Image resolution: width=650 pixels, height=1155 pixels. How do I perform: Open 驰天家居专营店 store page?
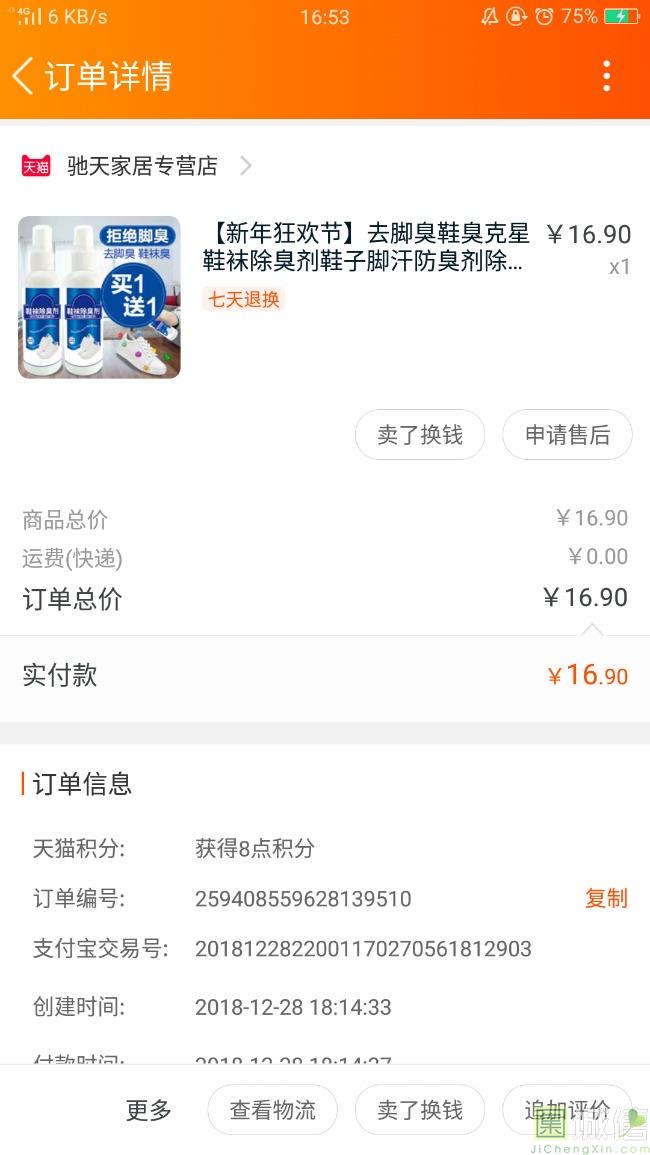(x=141, y=166)
